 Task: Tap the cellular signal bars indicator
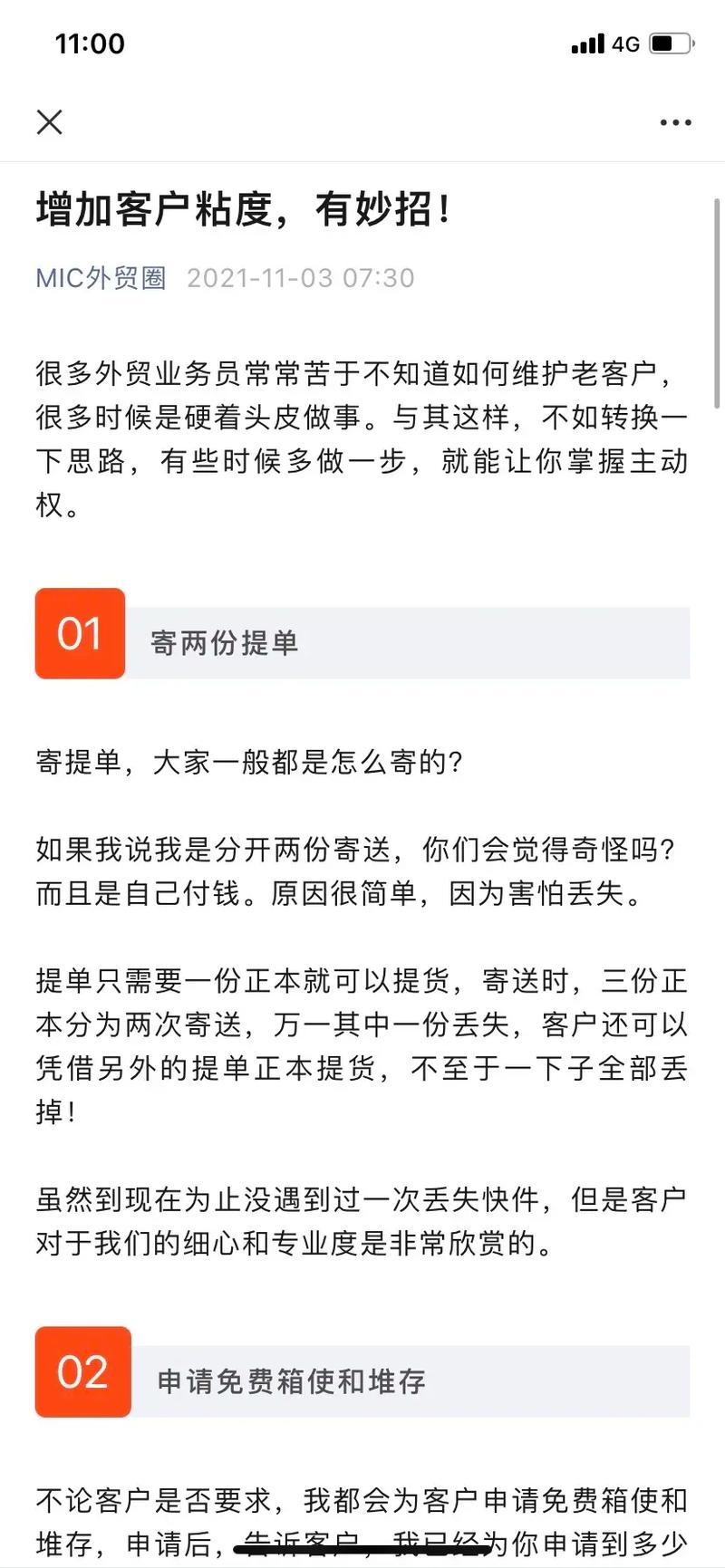587,43
